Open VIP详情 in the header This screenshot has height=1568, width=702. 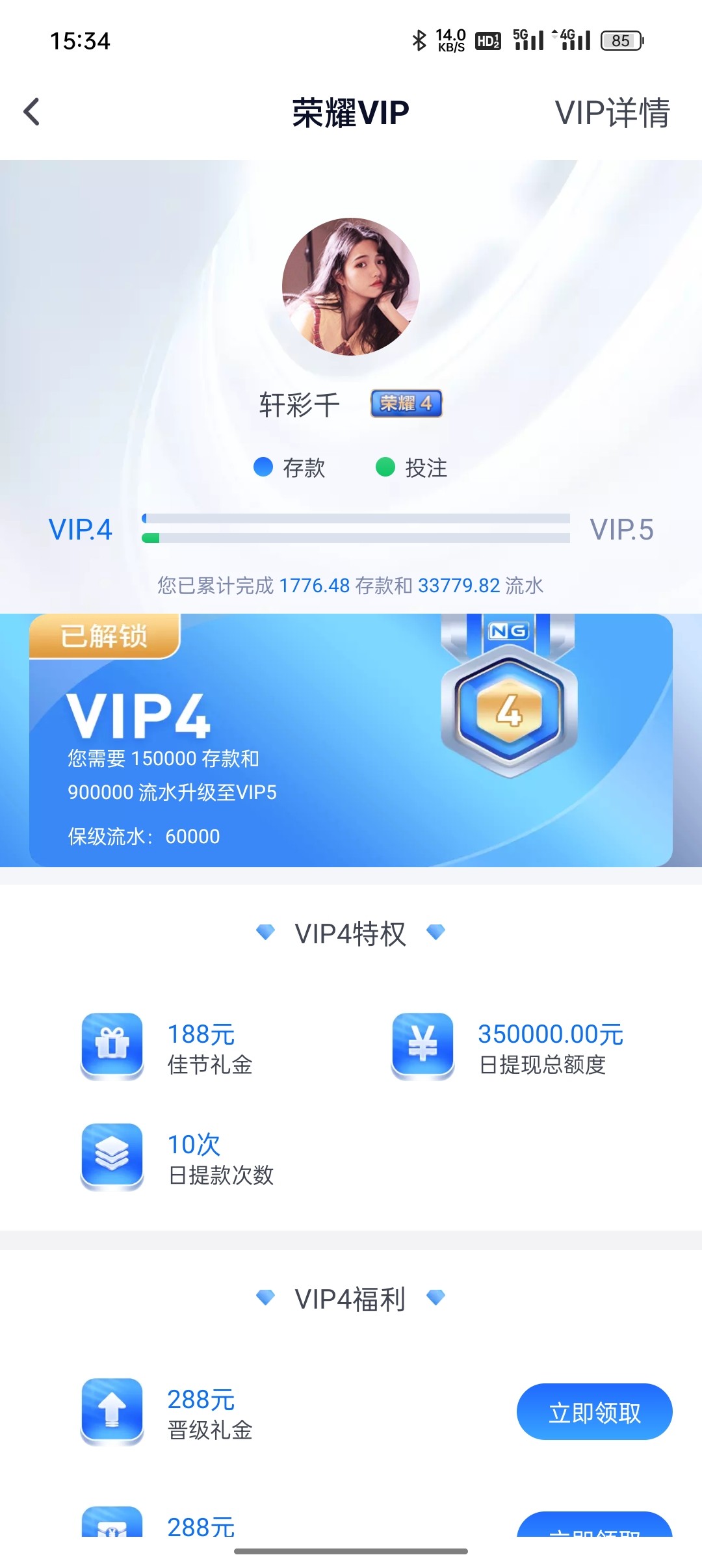coord(612,112)
